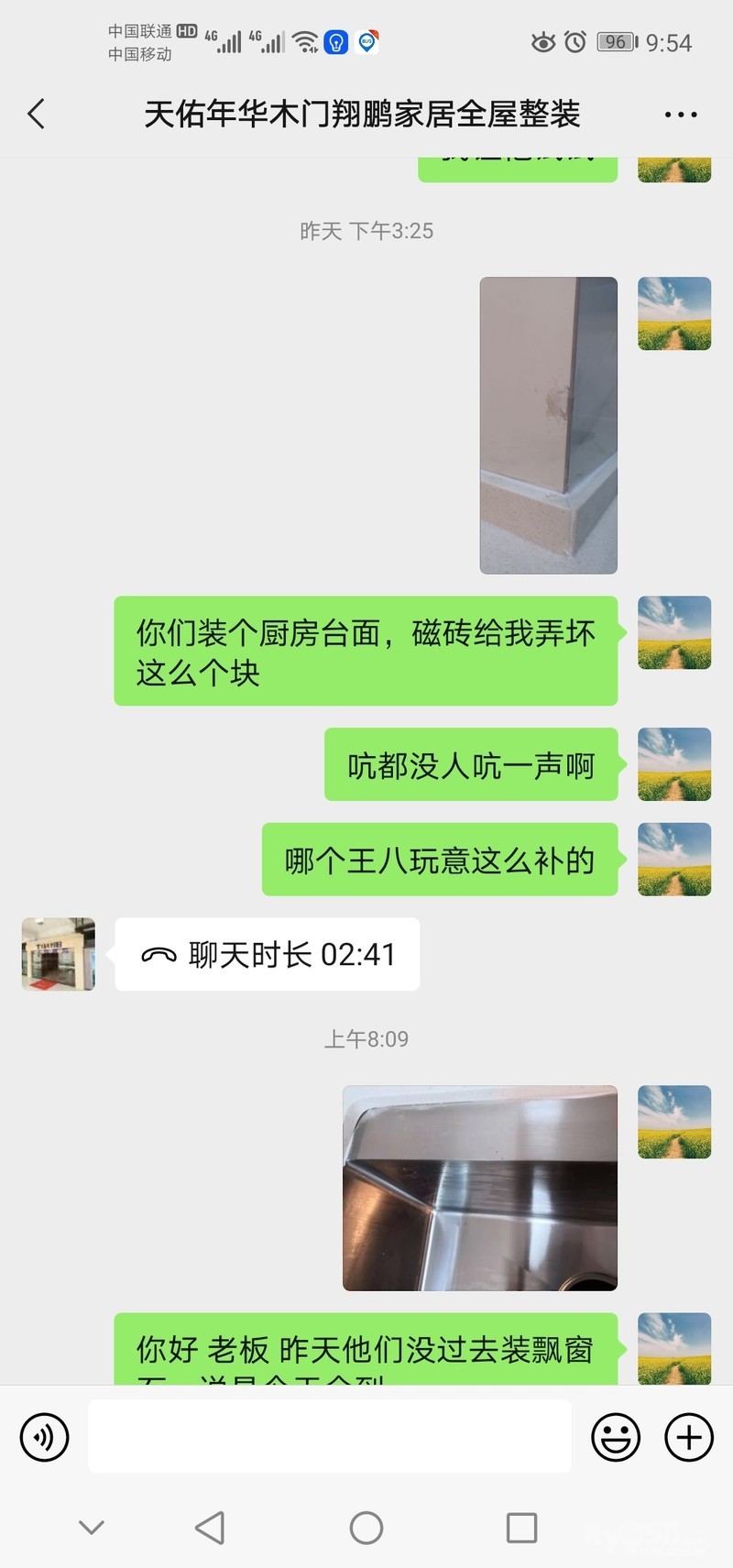
Task: Open the stainless sink photo
Action: (479, 1188)
